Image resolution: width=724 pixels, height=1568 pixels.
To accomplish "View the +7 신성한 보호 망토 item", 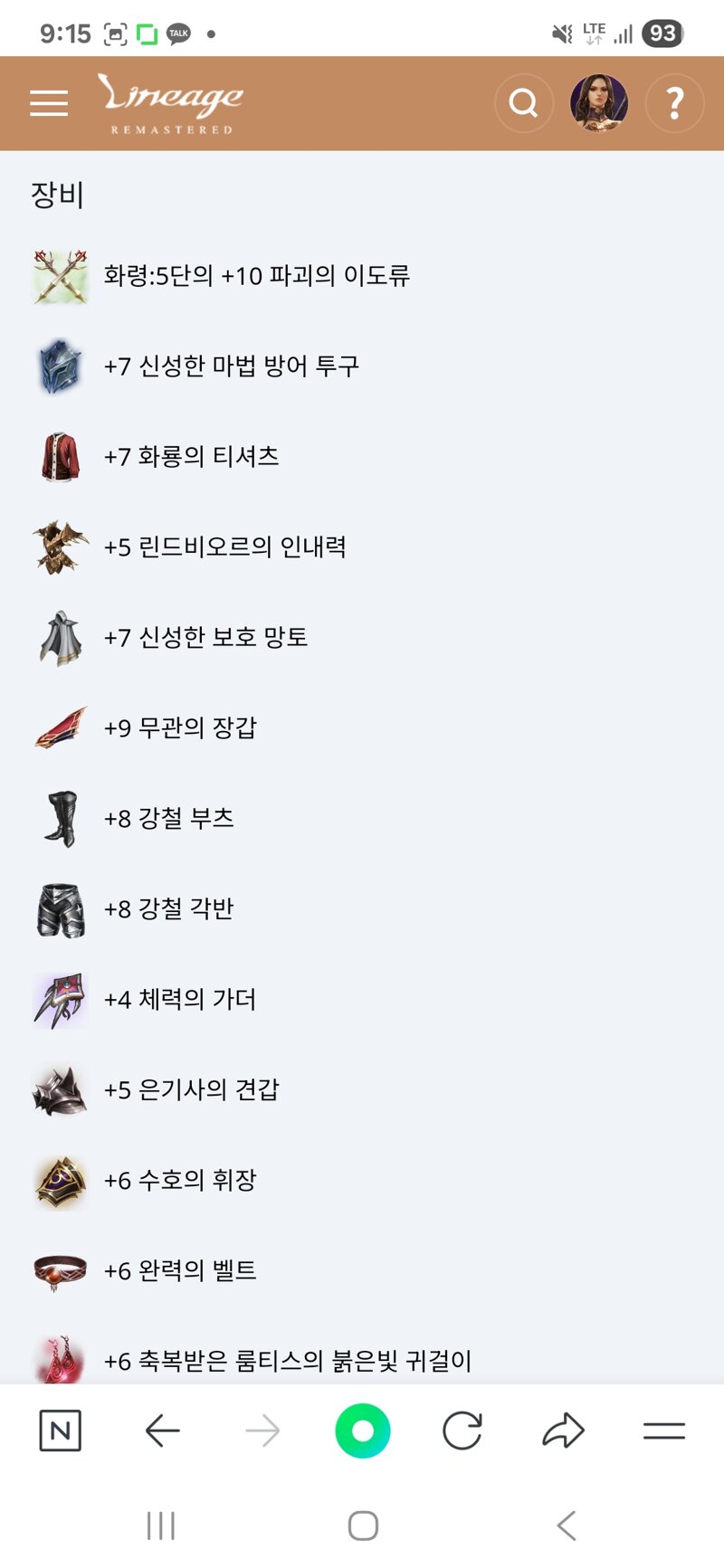I will (x=205, y=637).
